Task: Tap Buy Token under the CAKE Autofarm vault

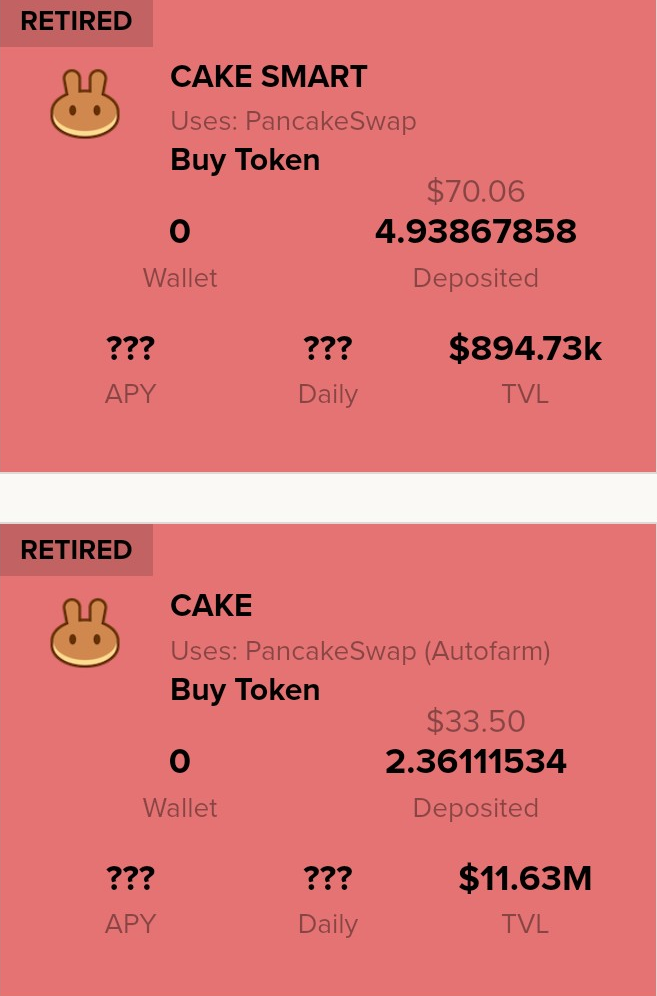Action: pos(245,689)
